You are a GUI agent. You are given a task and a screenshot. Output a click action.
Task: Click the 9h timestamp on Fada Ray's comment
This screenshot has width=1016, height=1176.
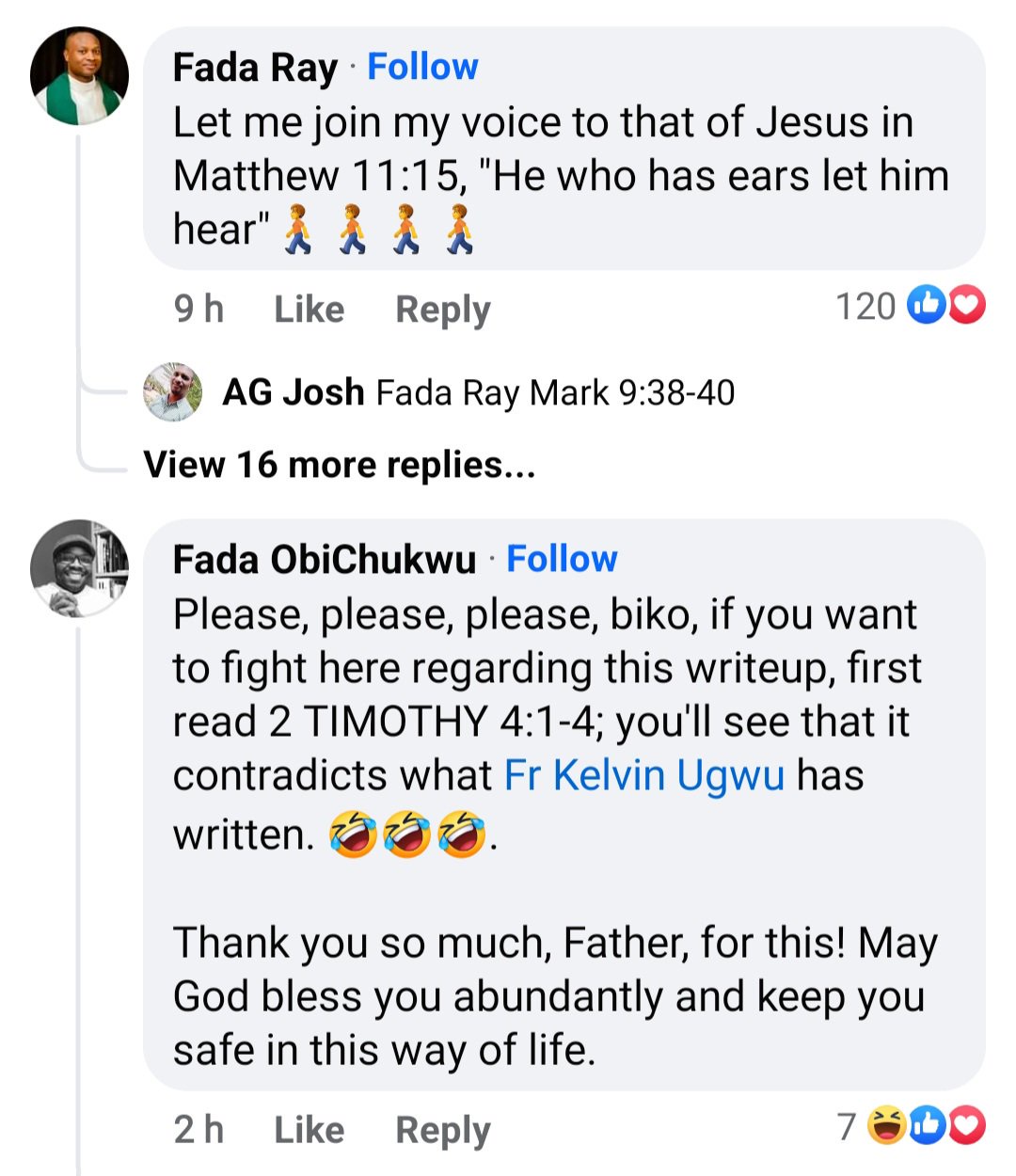click(198, 309)
